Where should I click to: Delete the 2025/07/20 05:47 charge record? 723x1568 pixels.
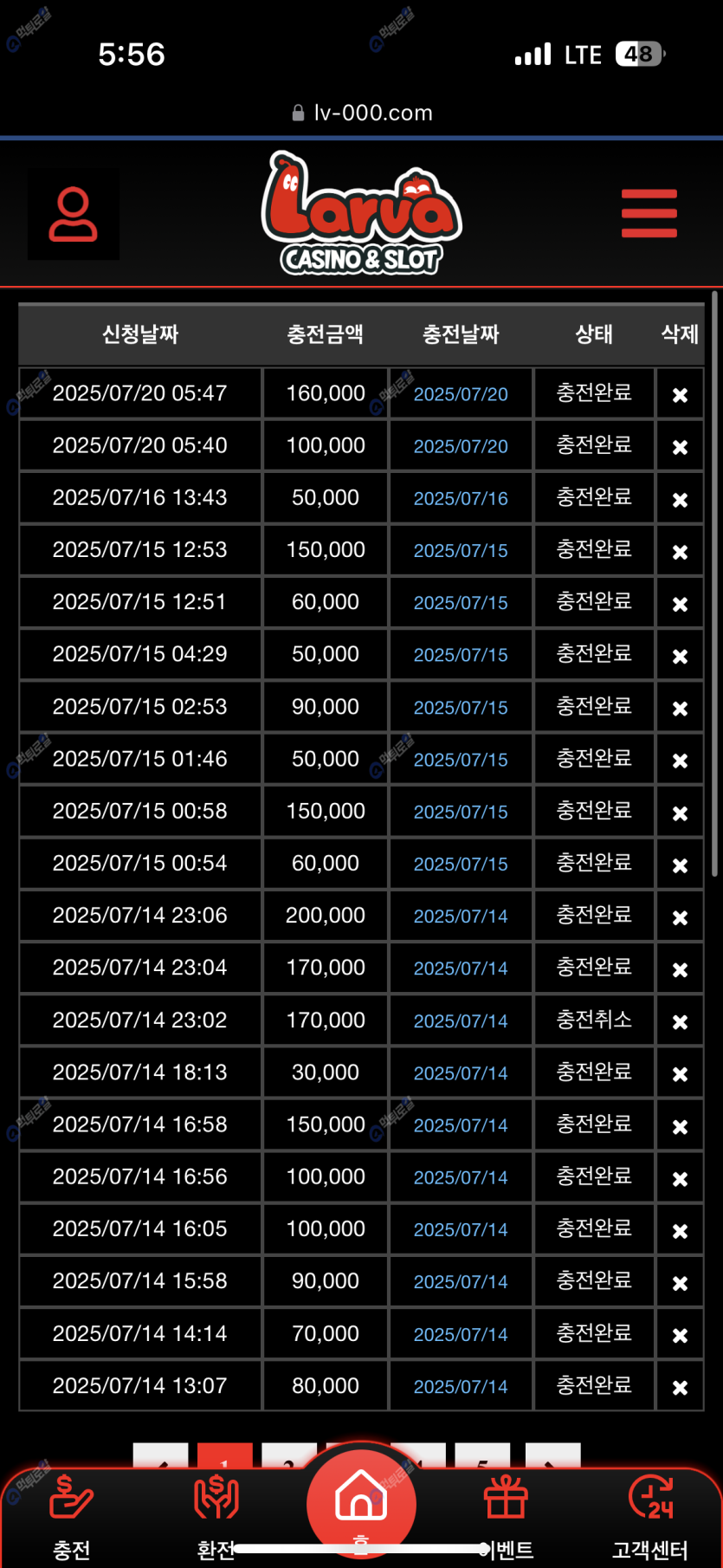click(x=680, y=395)
